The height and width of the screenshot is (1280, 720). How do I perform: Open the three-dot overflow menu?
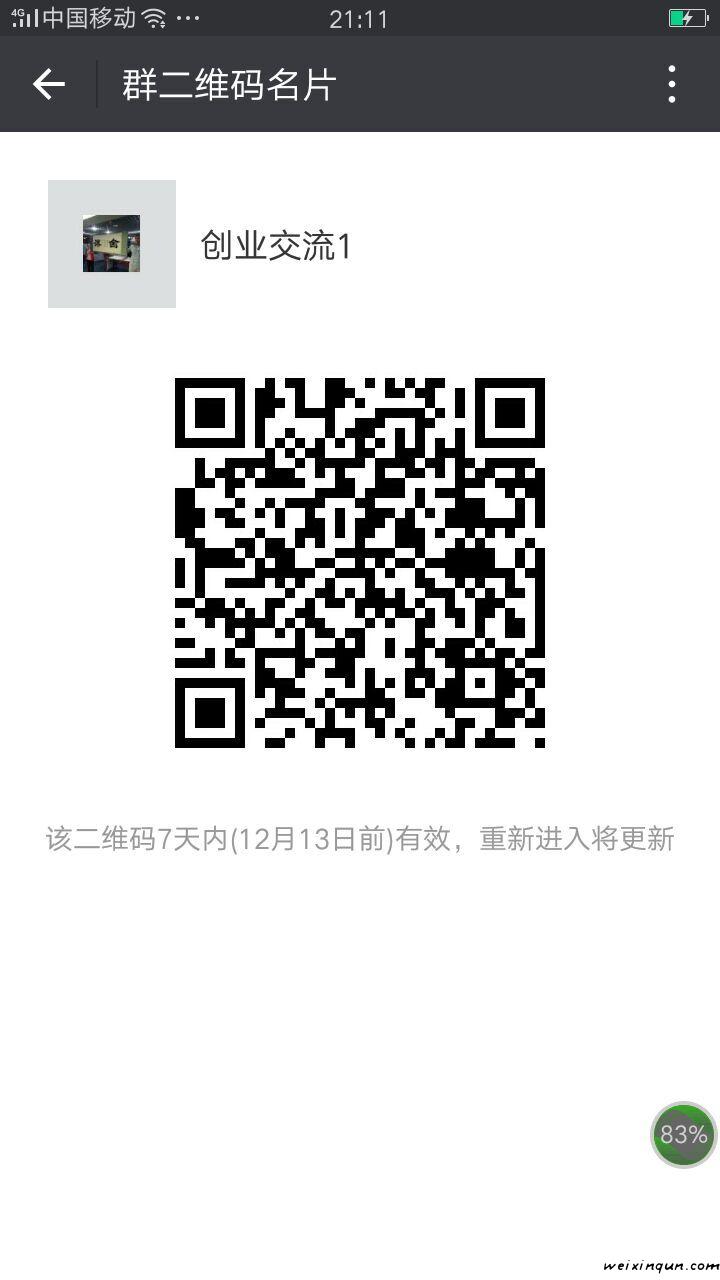pyautogui.click(x=672, y=85)
